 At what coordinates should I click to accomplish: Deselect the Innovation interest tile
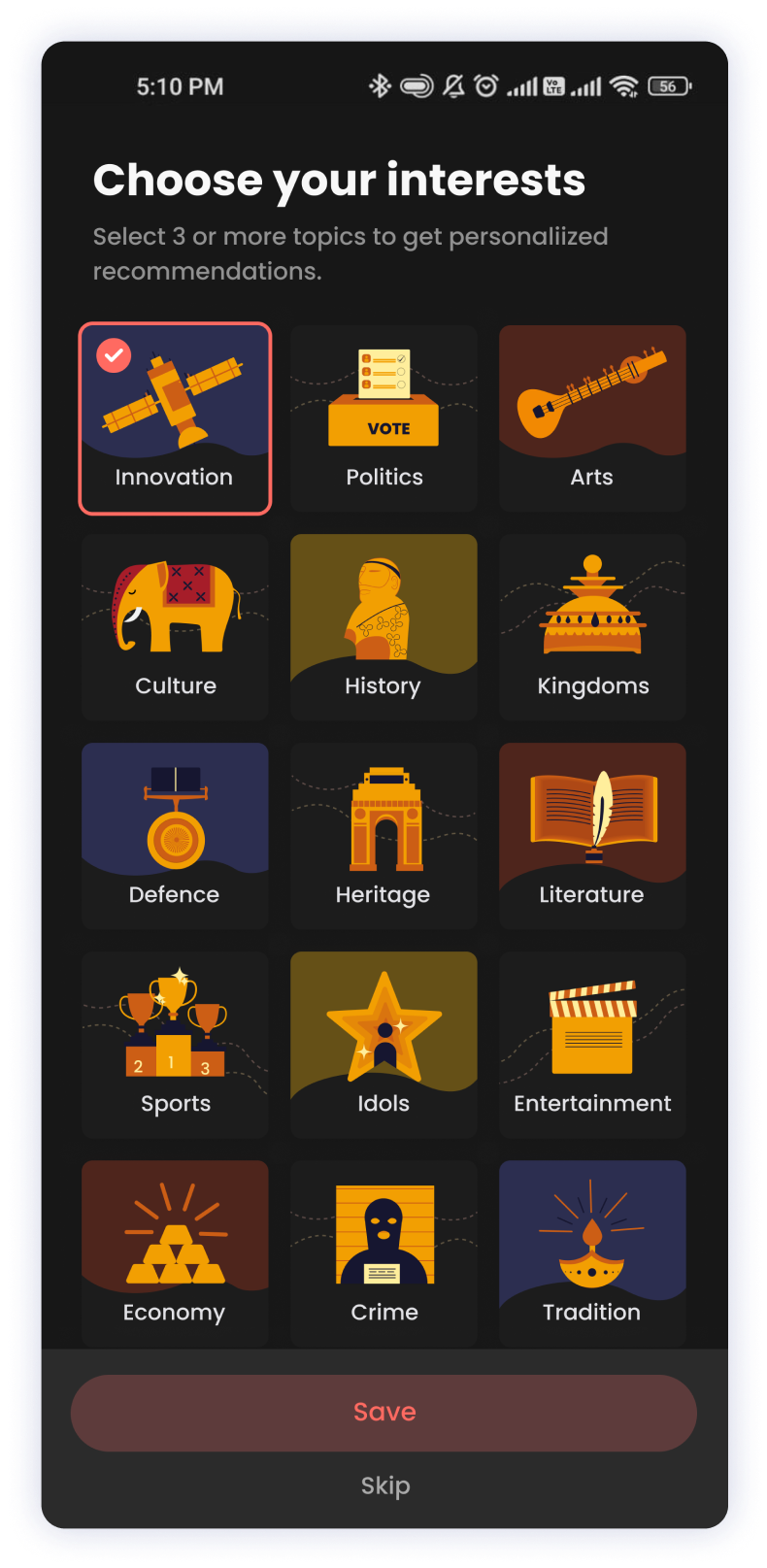tap(175, 418)
